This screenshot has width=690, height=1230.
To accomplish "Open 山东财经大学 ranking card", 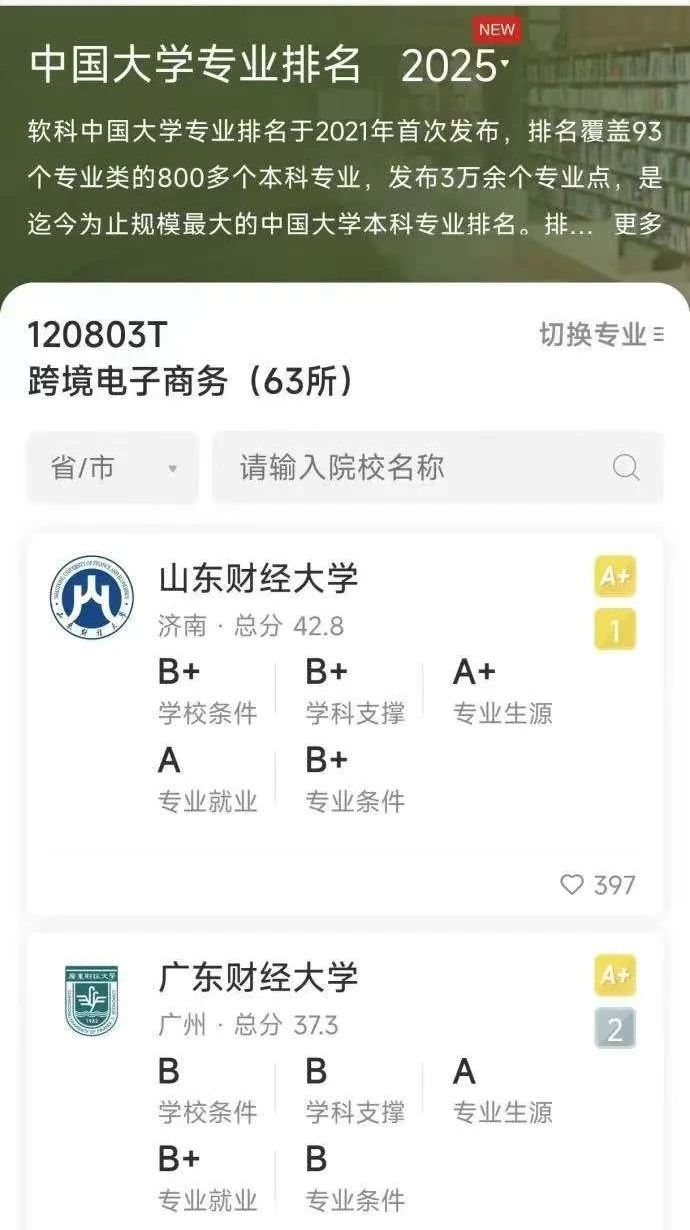I will (x=258, y=578).
